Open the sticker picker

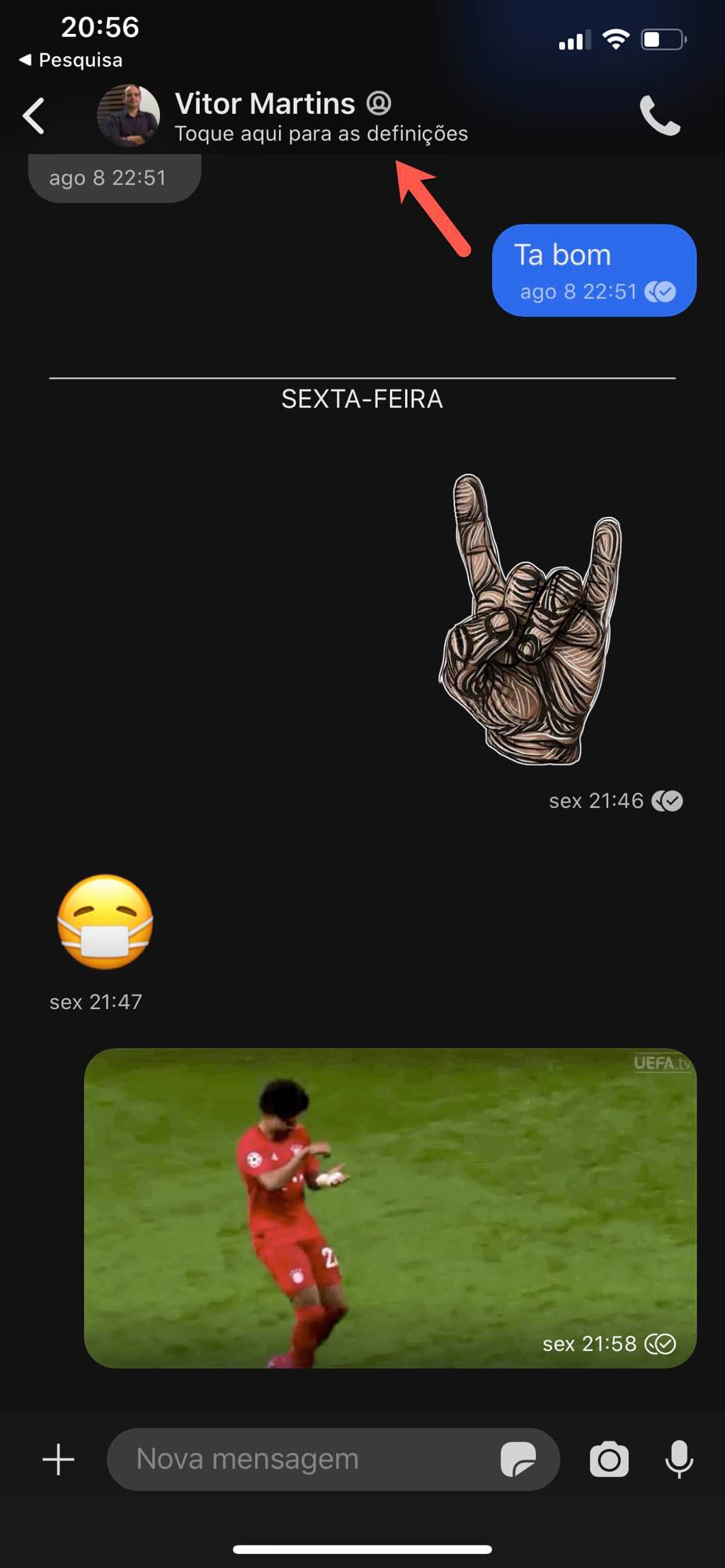tap(518, 1460)
